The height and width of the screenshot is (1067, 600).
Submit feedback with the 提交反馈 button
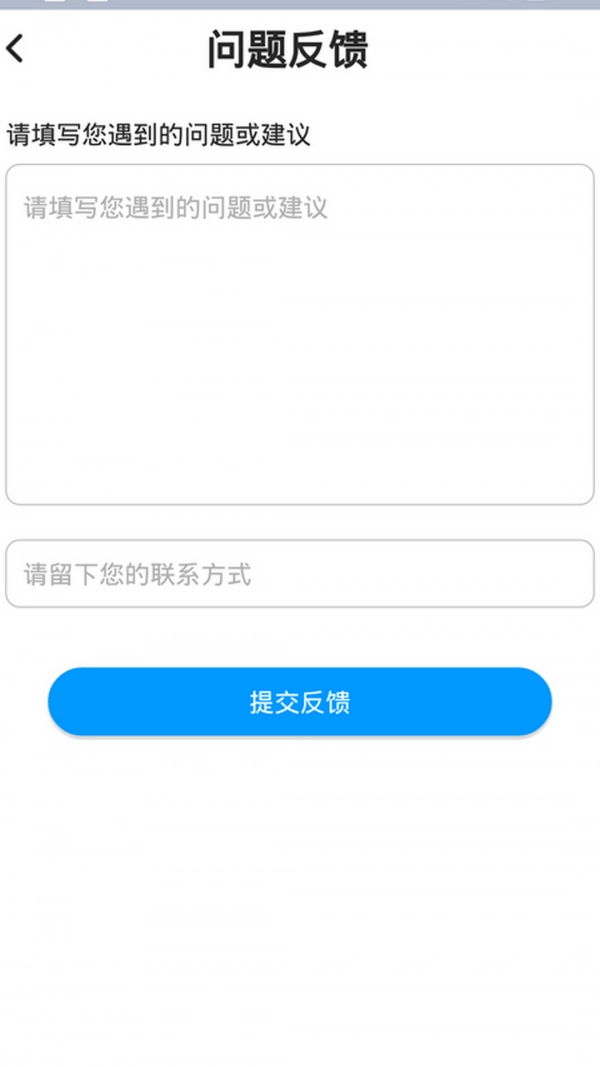300,702
